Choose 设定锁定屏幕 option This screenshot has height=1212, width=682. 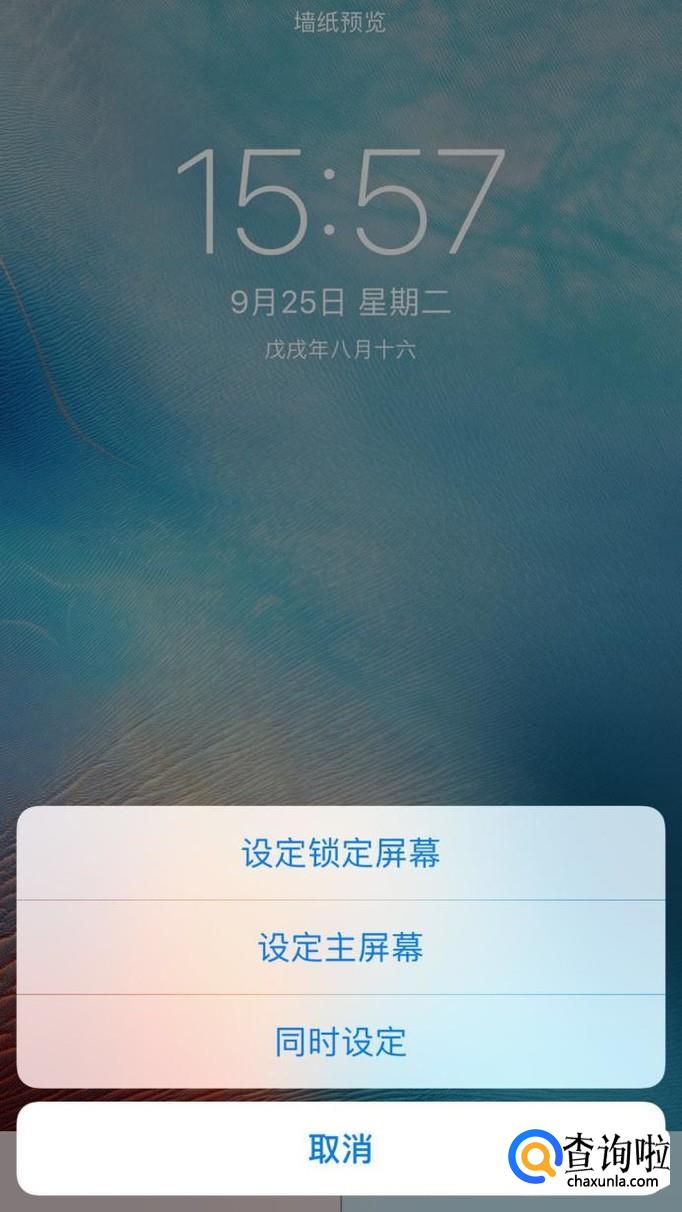click(x=340, y=853)
